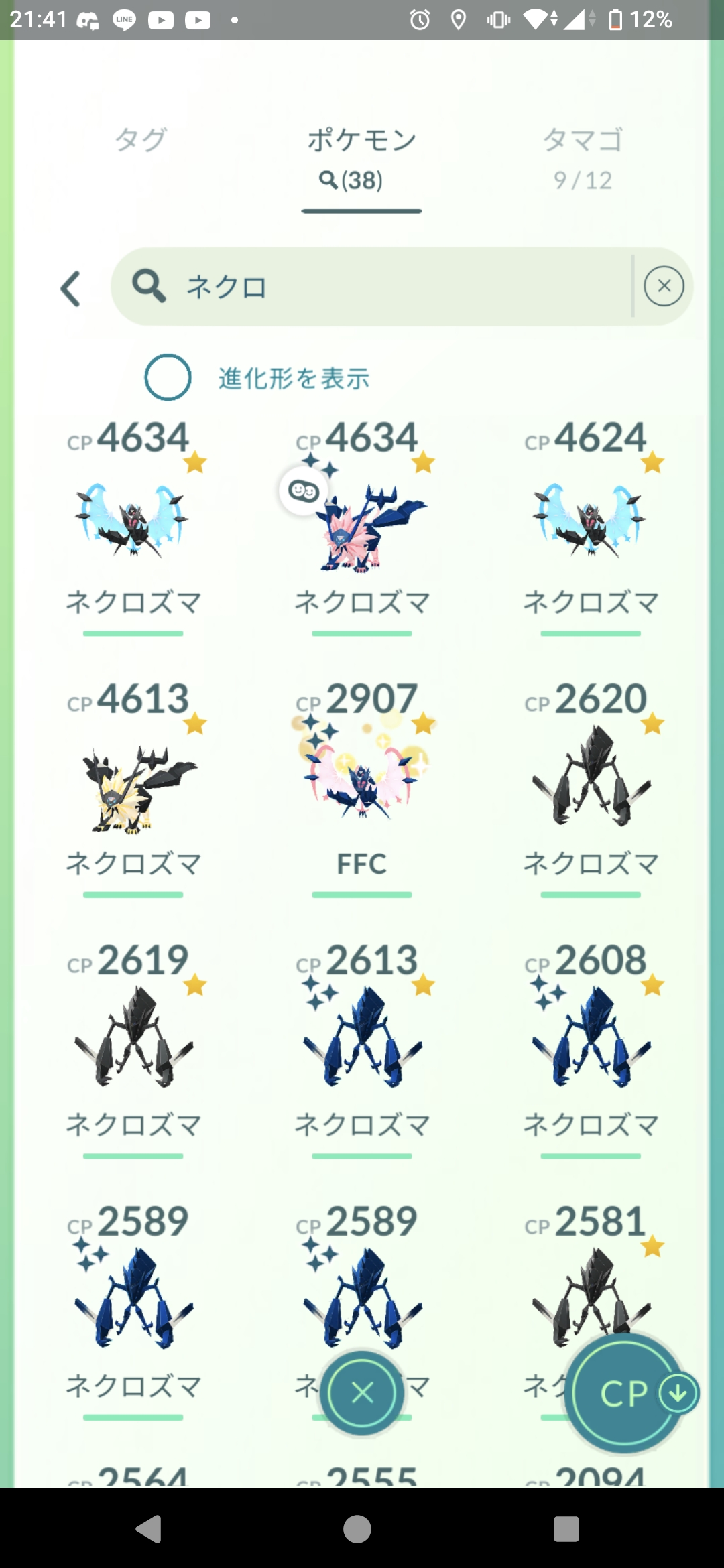Open the system recent apps button
This screenshot has width=724, height=1568.
[x=566, y=1529]
